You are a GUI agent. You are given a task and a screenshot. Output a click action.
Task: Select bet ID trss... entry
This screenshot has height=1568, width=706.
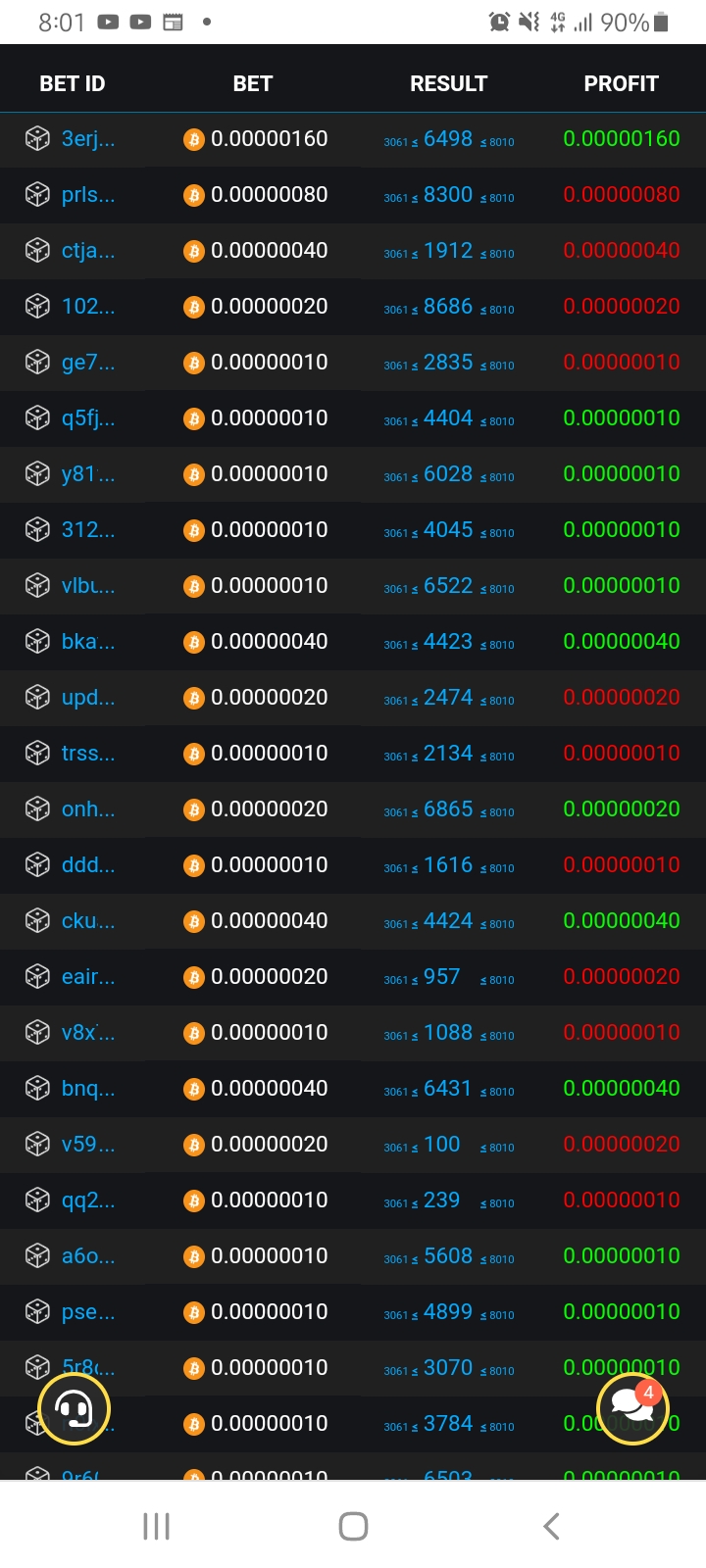(x=87, y=754)
